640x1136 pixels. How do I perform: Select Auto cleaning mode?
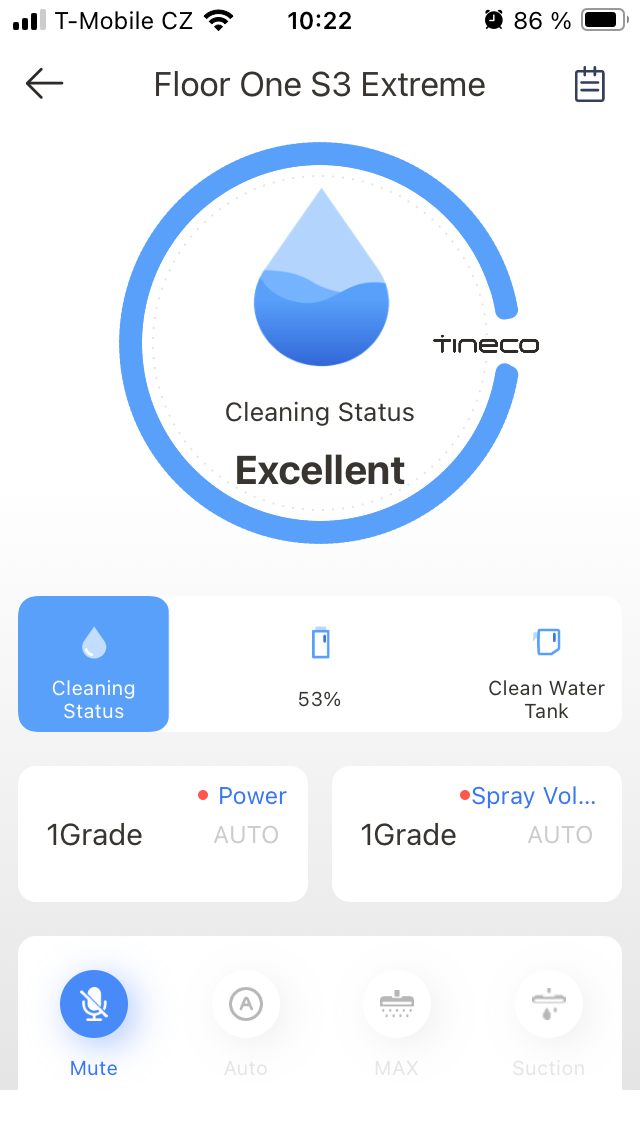coord(246,1005)
